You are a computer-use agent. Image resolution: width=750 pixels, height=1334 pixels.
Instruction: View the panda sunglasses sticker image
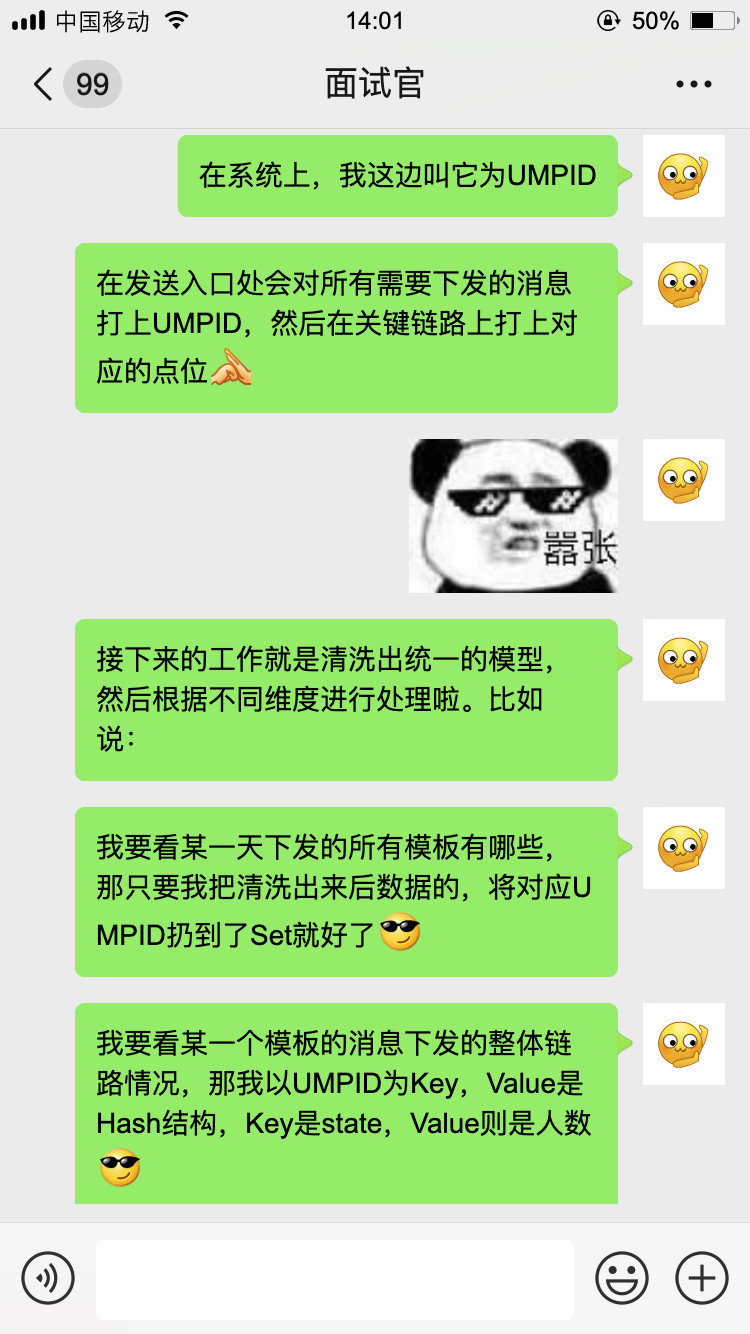tap(513, 516)
